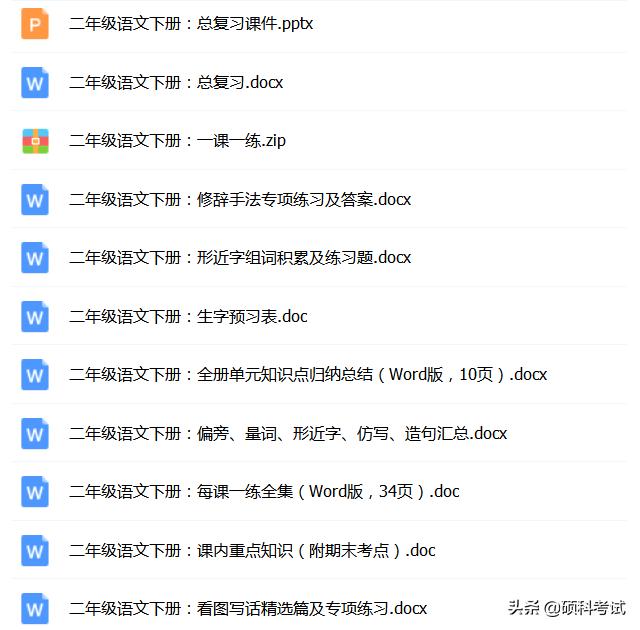The width and height of the screenshot is (640, 630).
Task: Open 看图写话精选篇及专项练习.docx
Action: point(248,608)
